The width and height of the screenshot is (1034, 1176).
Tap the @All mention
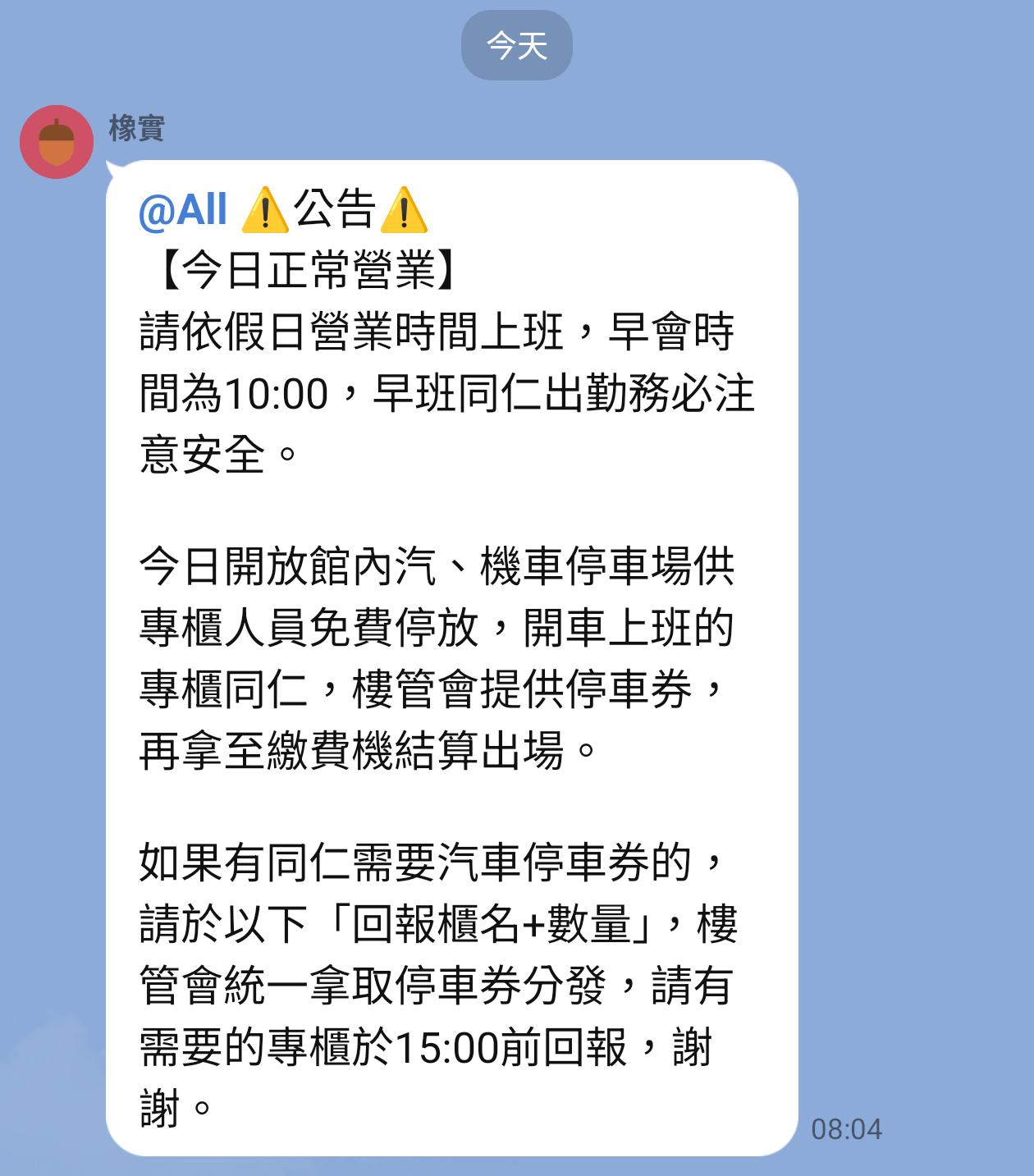[183, 208]
